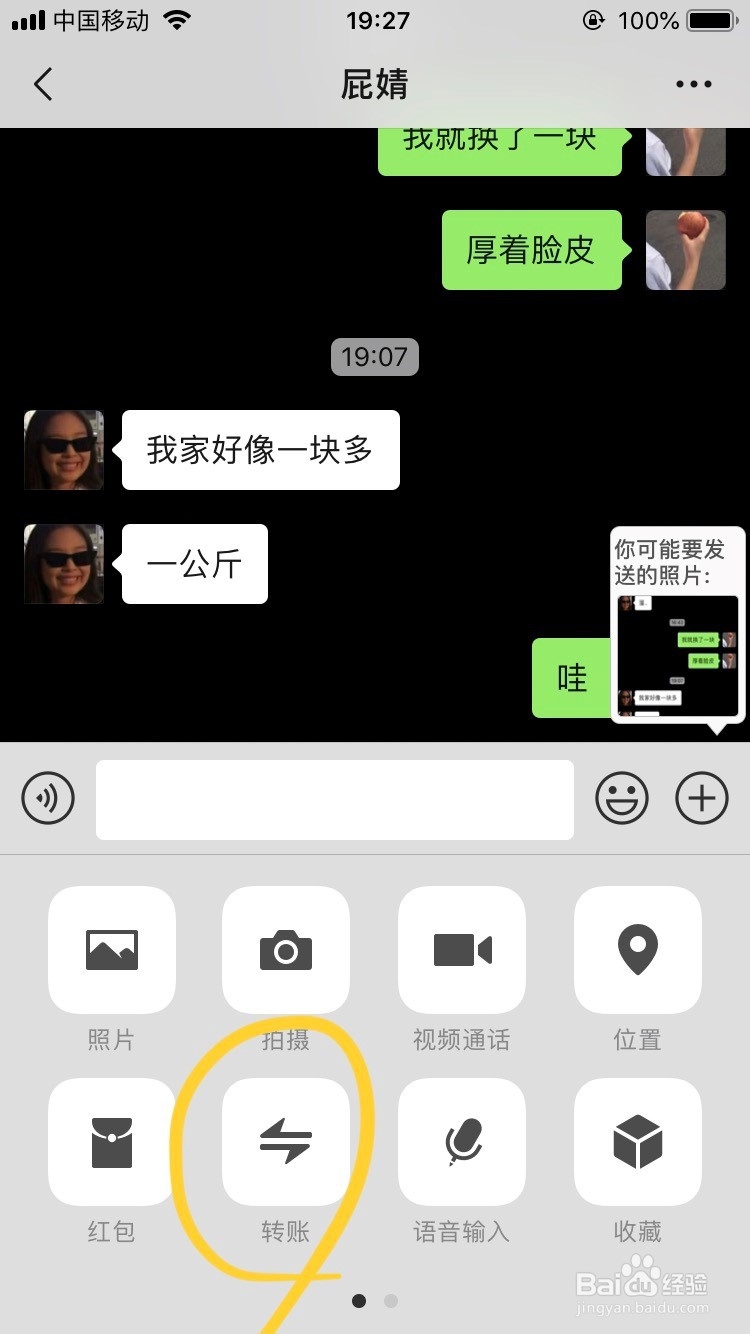Viewport: 750px width, 1334px height.
Task: Tap the back chevron to exit chat
Action: 42,84
